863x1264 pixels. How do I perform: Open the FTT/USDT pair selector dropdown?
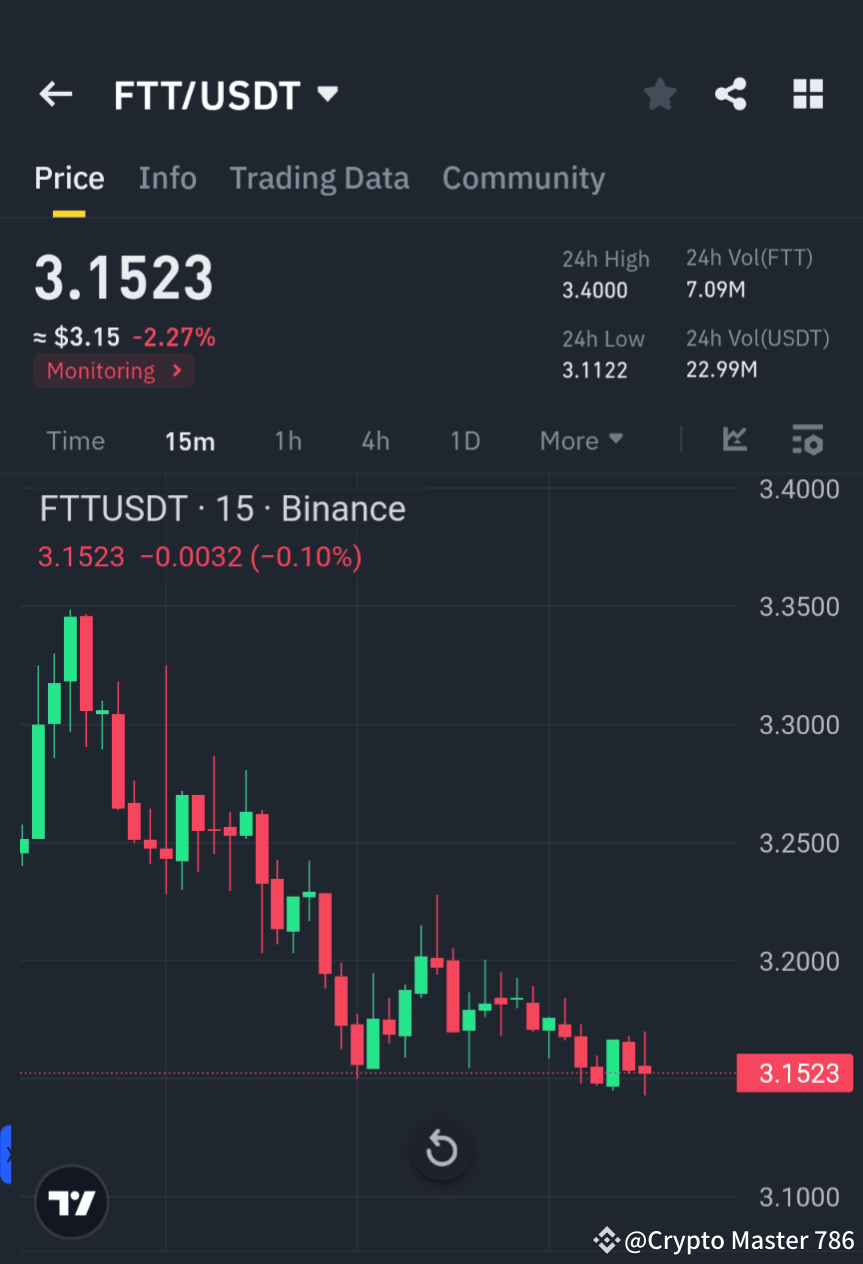click(x=226, y=93)
